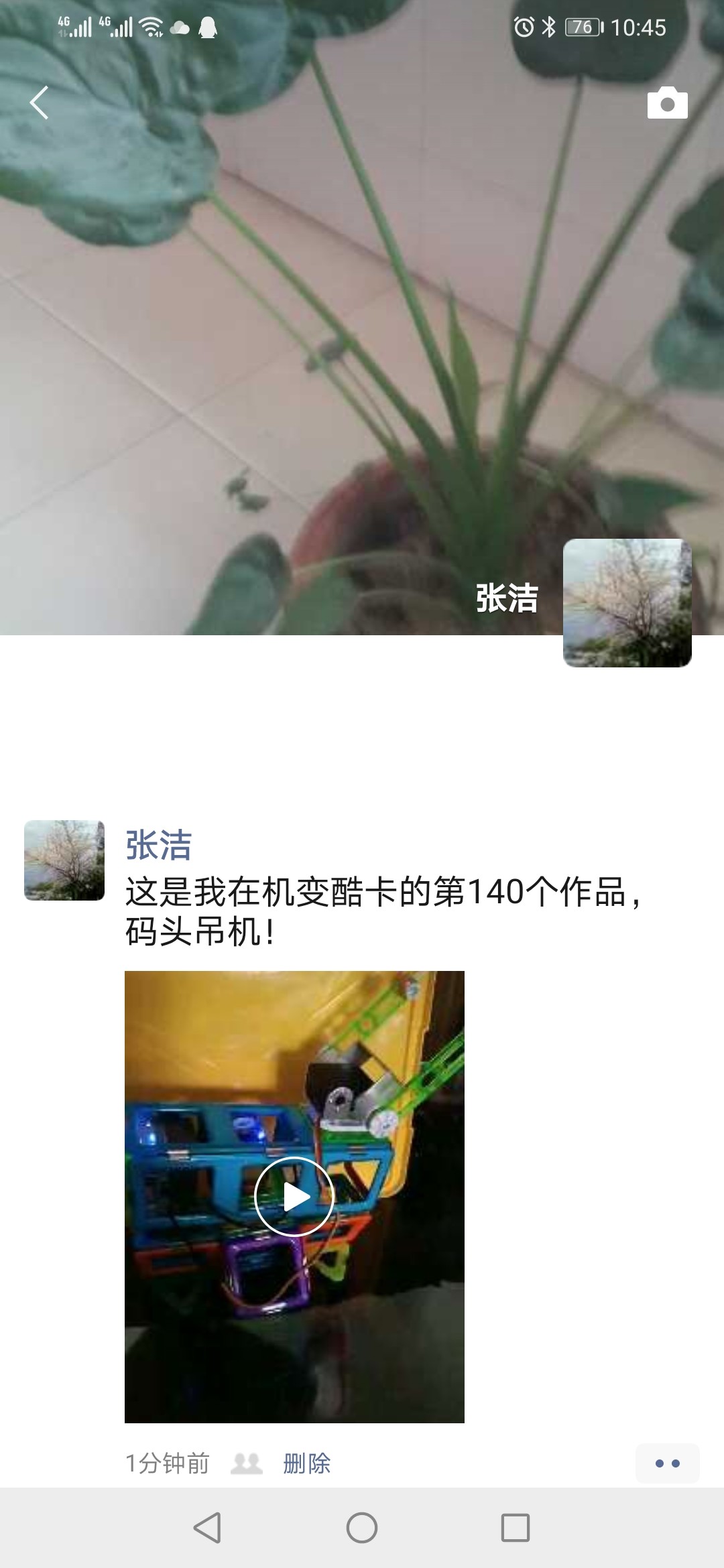Tap 张洁's small avatar beside the post
The height and width of the screenshot is (1568, 724).
64,860
